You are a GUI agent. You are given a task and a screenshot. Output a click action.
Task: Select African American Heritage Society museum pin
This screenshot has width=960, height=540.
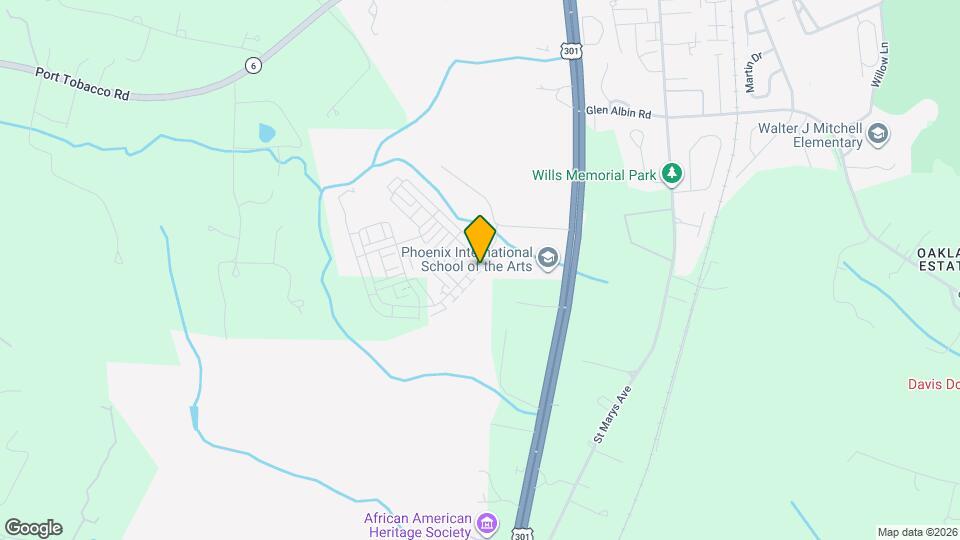coord(487,525)
